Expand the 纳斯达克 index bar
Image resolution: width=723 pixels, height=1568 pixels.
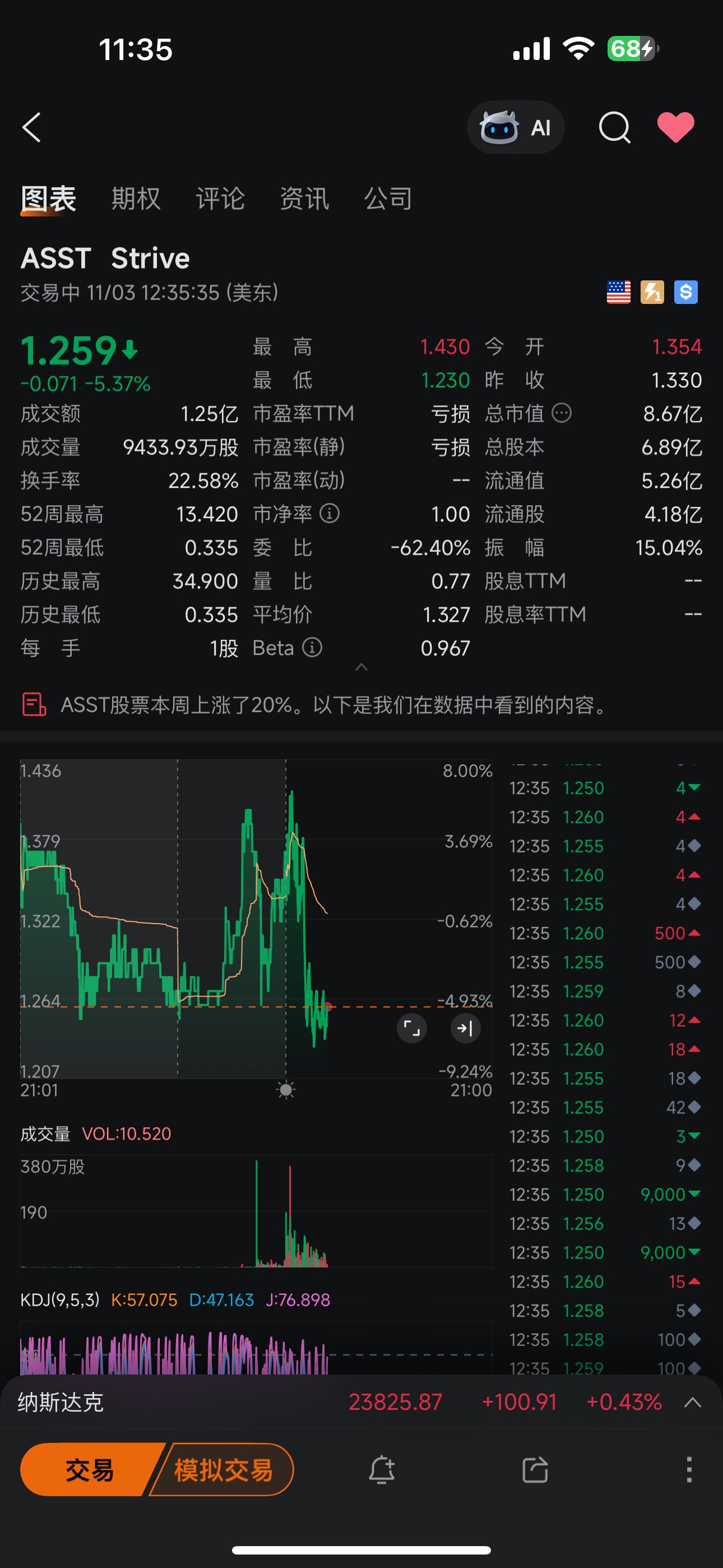(x=693, y=1403)
